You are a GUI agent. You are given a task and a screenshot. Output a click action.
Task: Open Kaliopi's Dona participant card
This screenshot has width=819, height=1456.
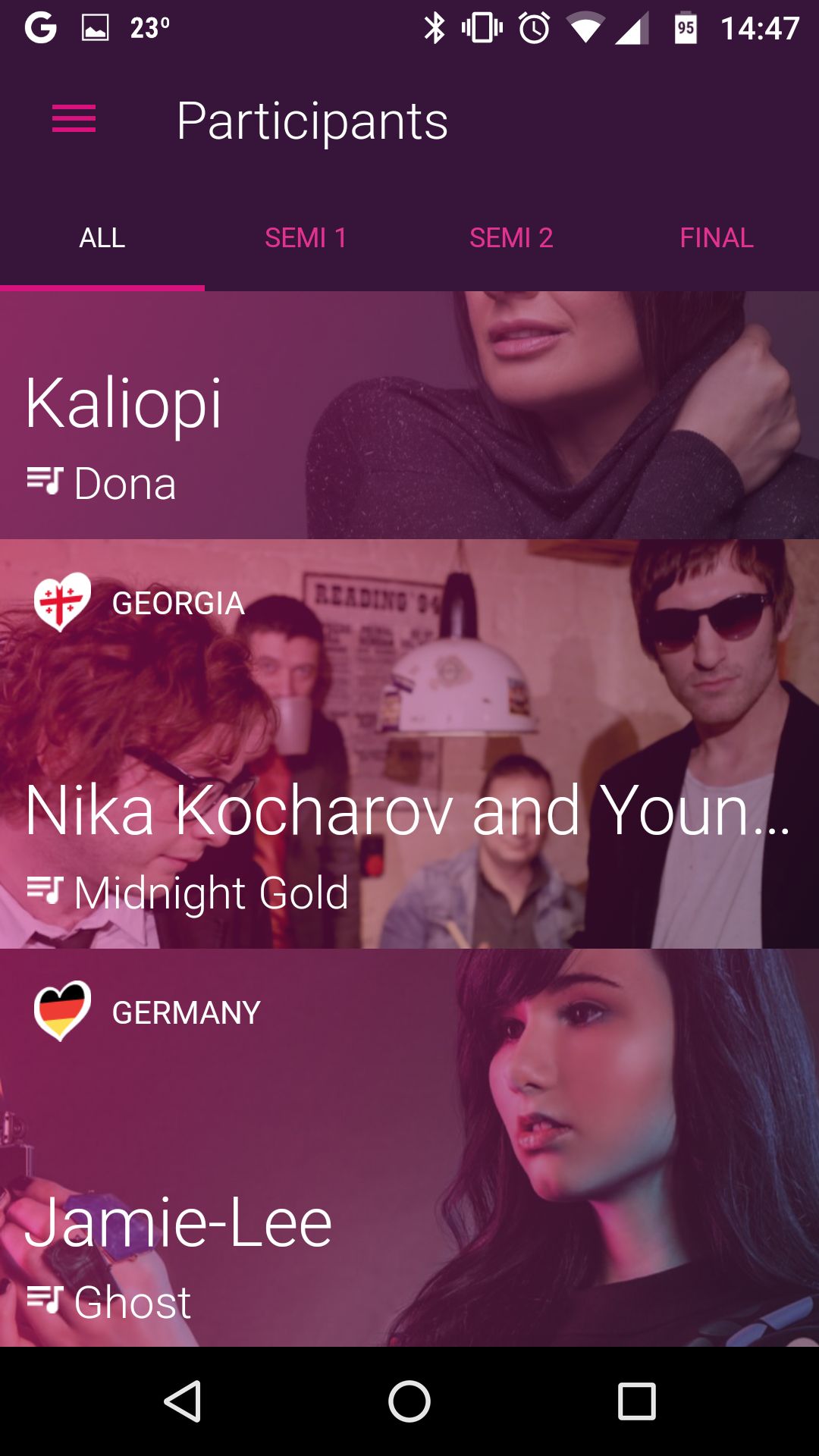pyautogui.click(x=409, y=415)
